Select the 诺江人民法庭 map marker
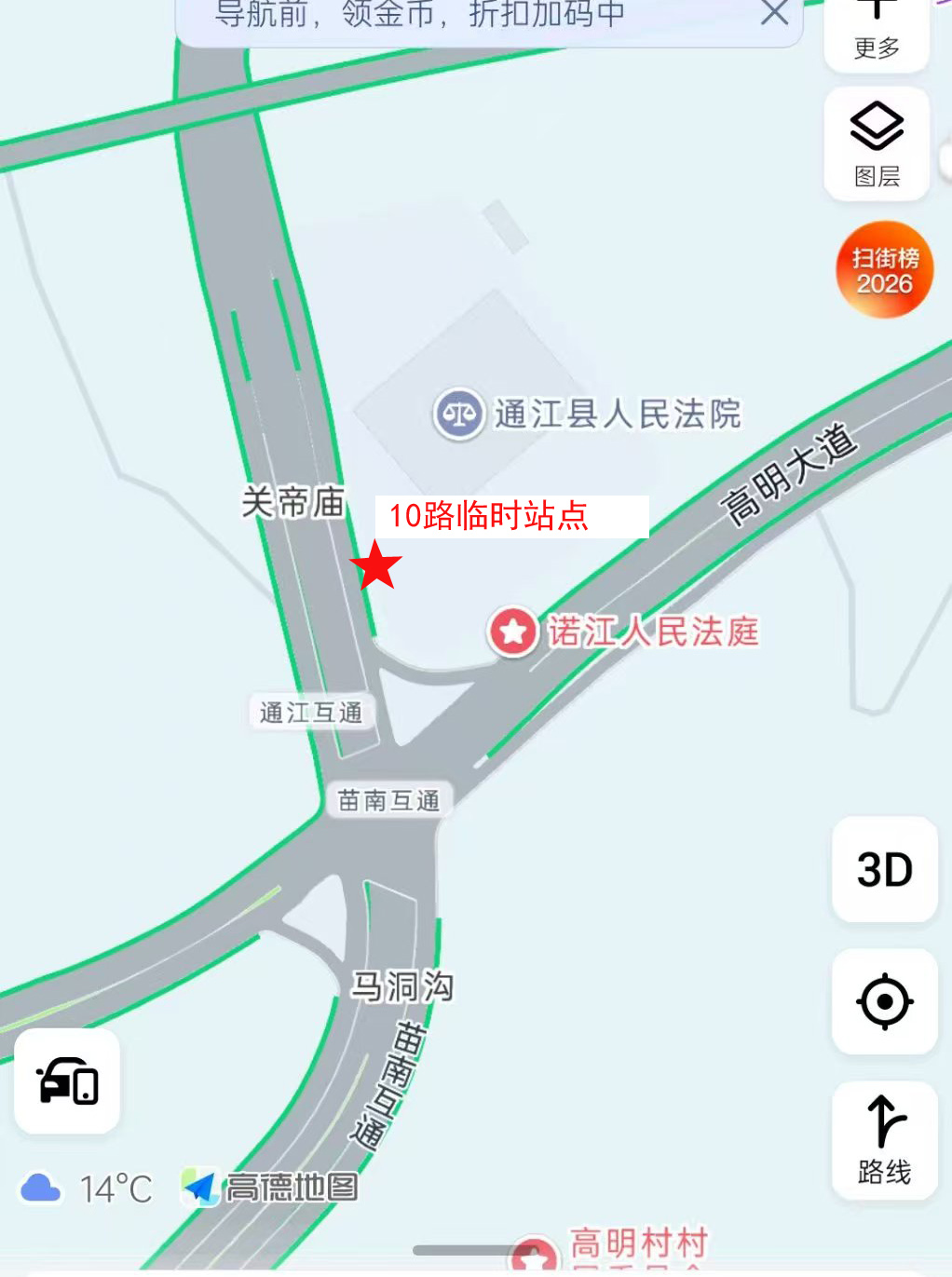Screen dimensions: 952x1277 (x=512, y=632)
